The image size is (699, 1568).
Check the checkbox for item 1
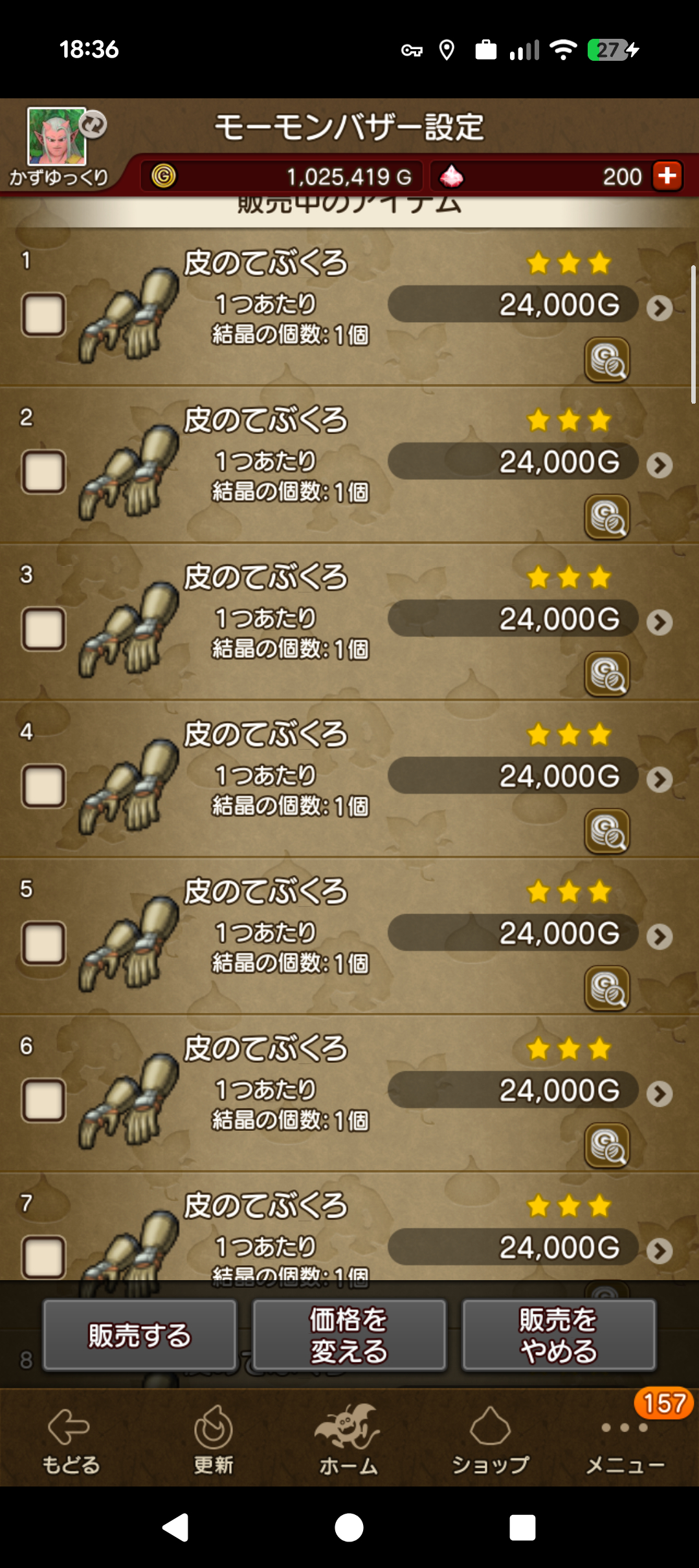(43, 315)
